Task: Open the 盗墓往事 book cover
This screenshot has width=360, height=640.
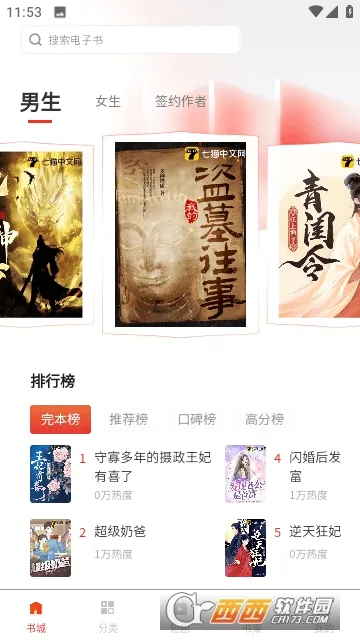Action: (x=180, y=234)
